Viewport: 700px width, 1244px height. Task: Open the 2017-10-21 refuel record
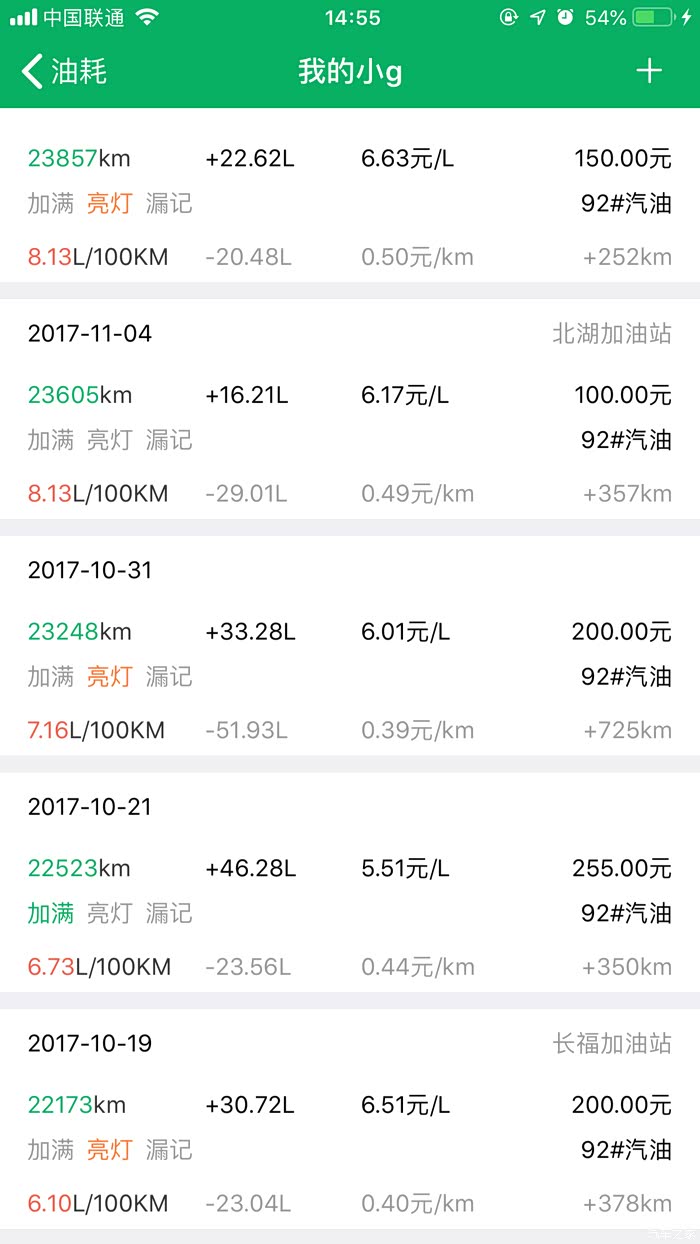click(350, 882)
